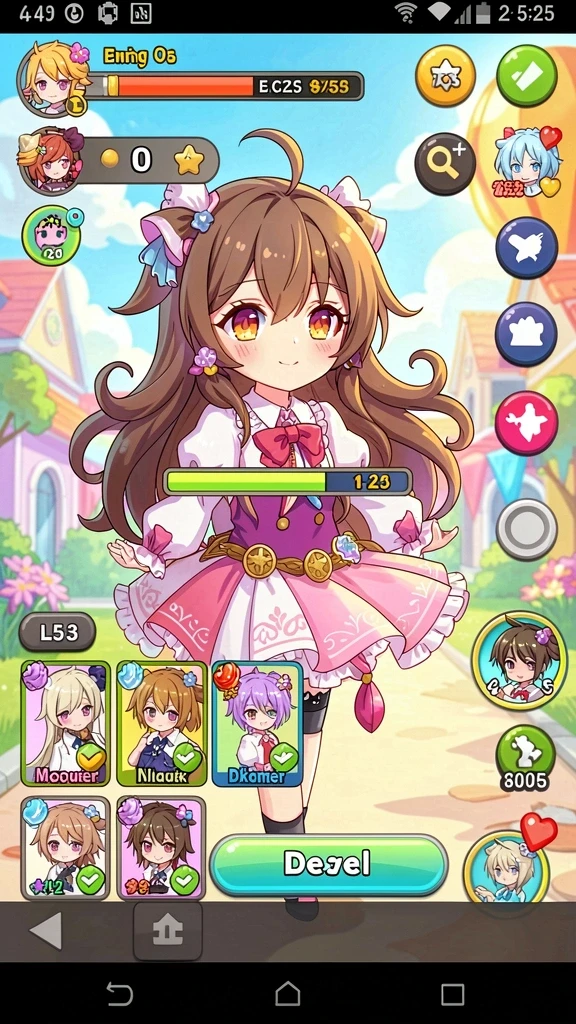Open the blonde character portrait with heart
576x1024 pixels.
507,869
